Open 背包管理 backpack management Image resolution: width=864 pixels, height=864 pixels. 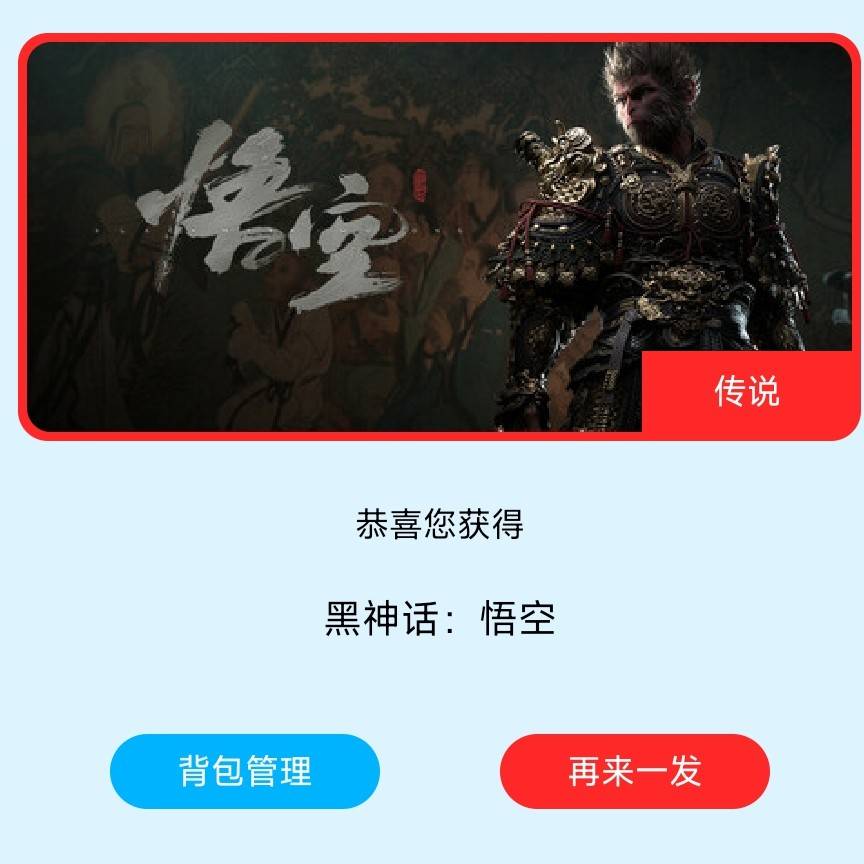(245, 771)
